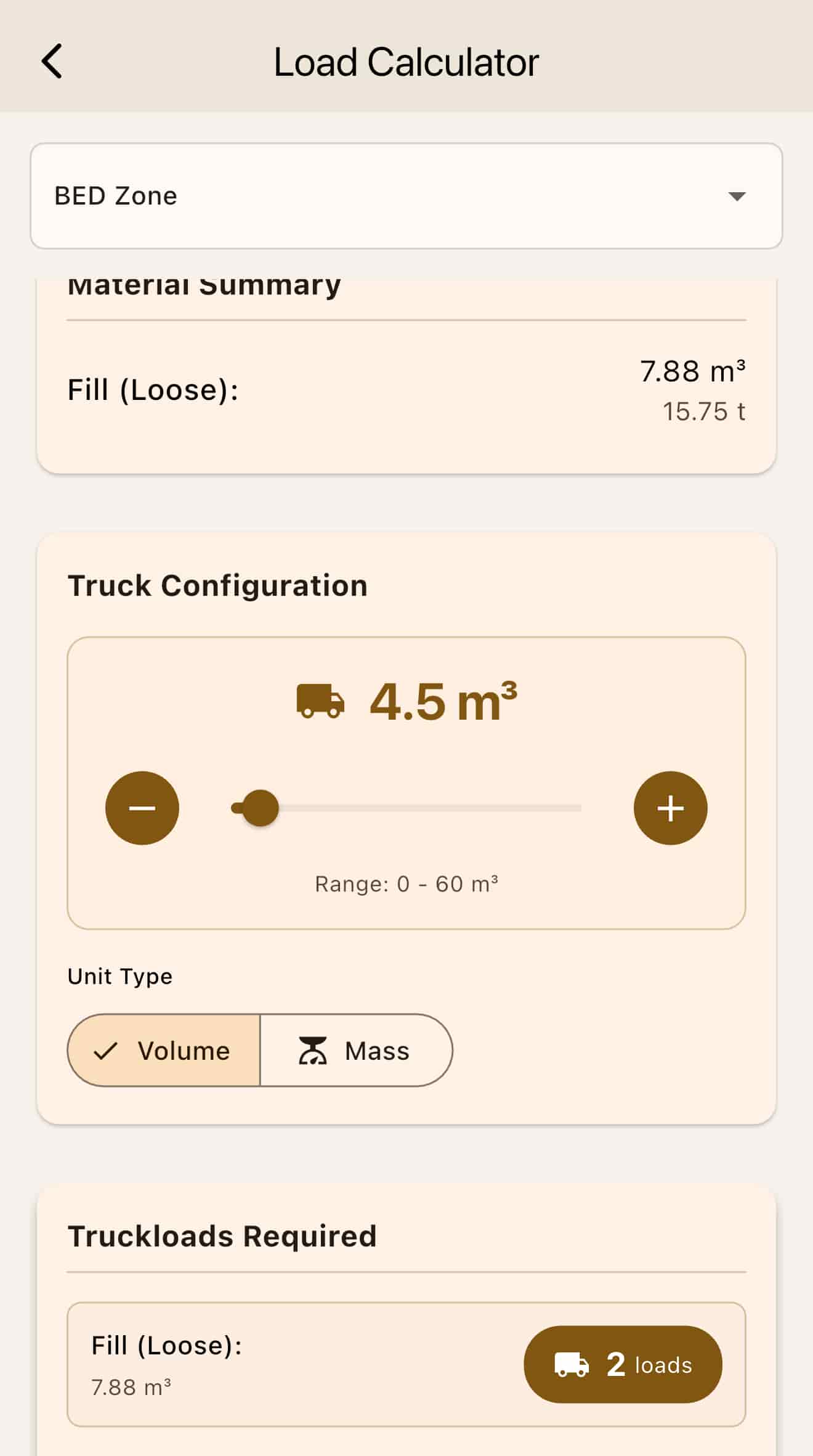Tap the plus icon to raise truck capacity

671,808
